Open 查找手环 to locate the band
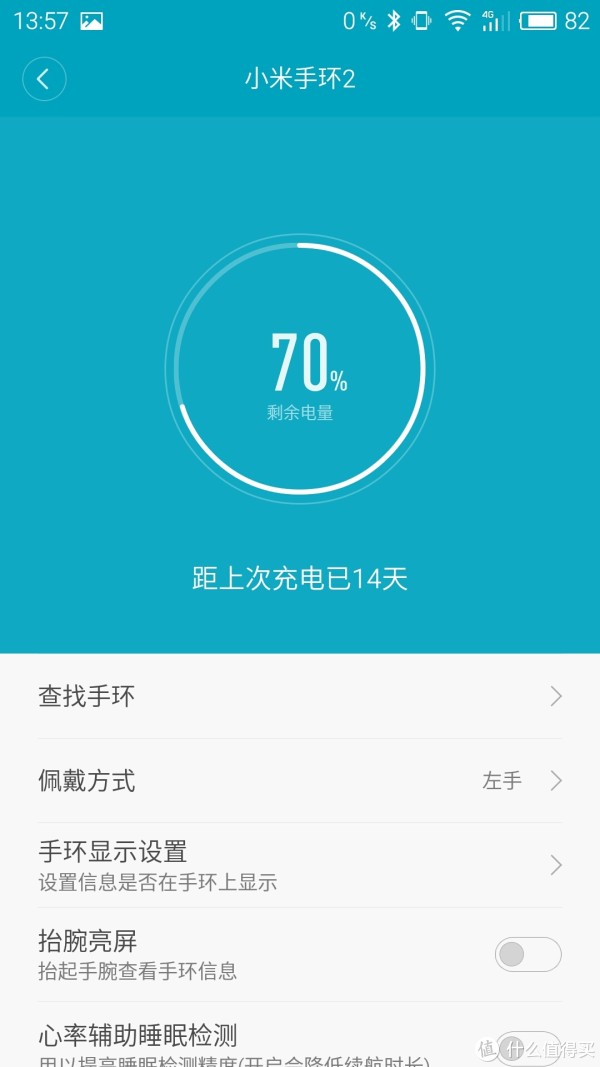The height and width of the screenshot is (1067, 600). [x=300, y=696]
